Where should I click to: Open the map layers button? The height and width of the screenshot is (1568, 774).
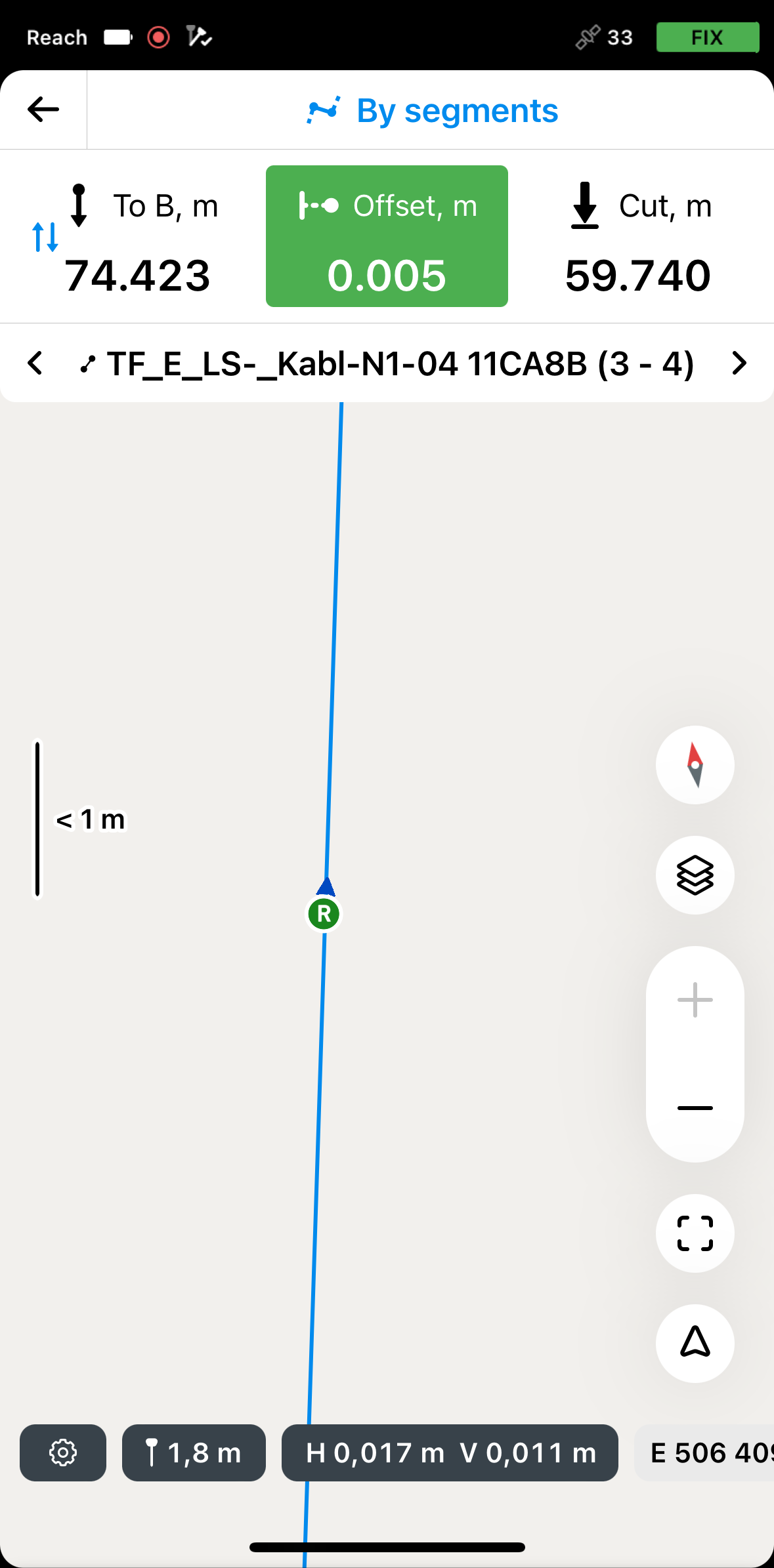[x=695, y=875]
